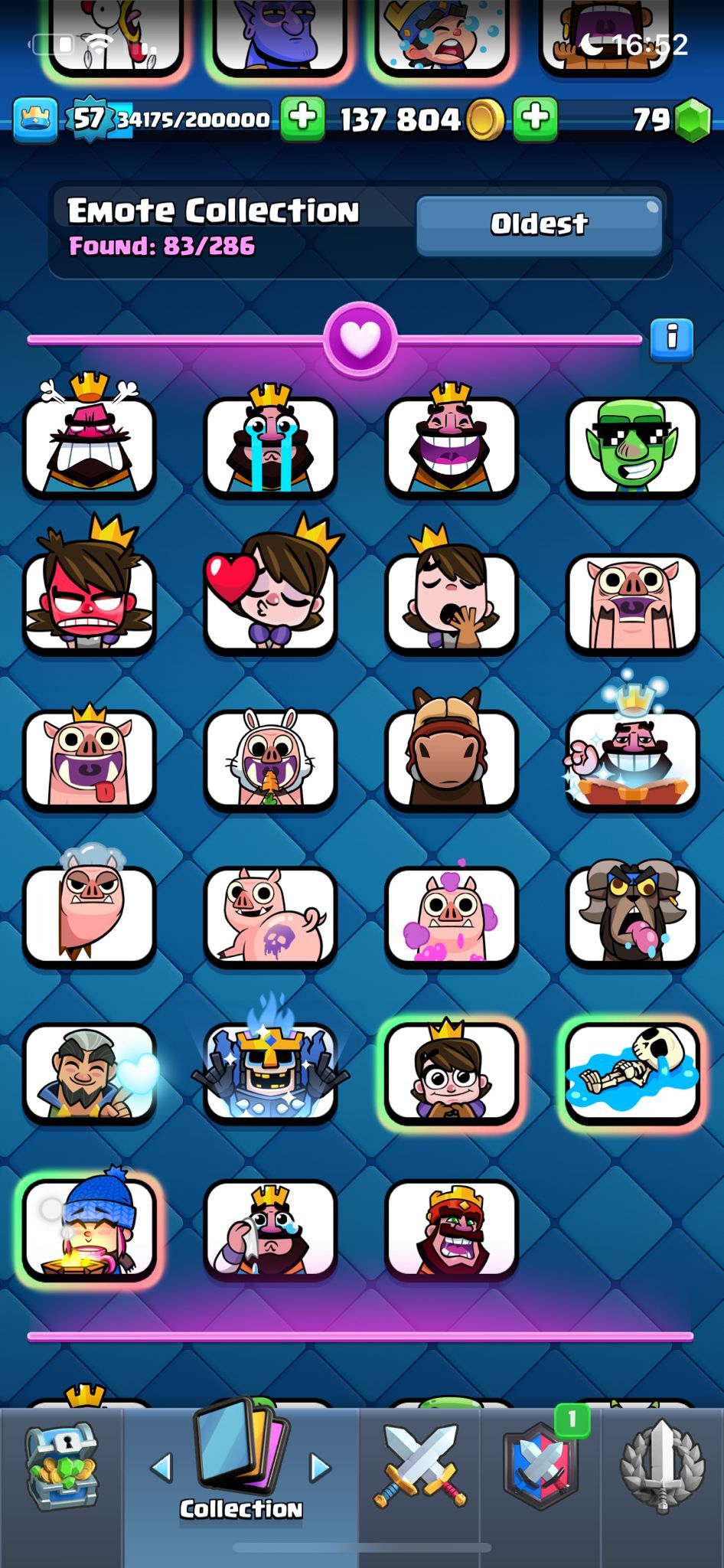Screen dimensions: 724x1568
Task: Select the goblin with pixel sunglasses emote
Action: [x=632, y=445]
